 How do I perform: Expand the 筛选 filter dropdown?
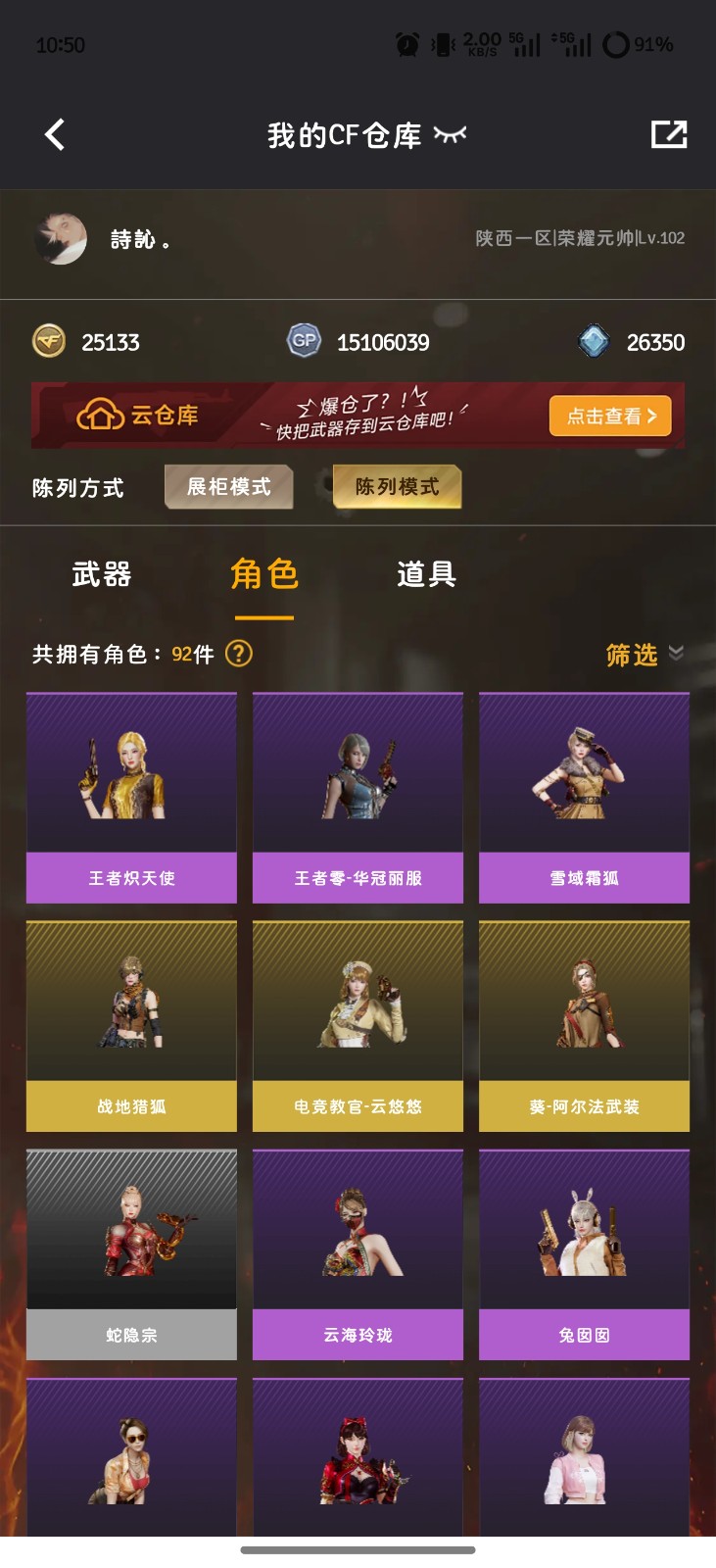644,654
